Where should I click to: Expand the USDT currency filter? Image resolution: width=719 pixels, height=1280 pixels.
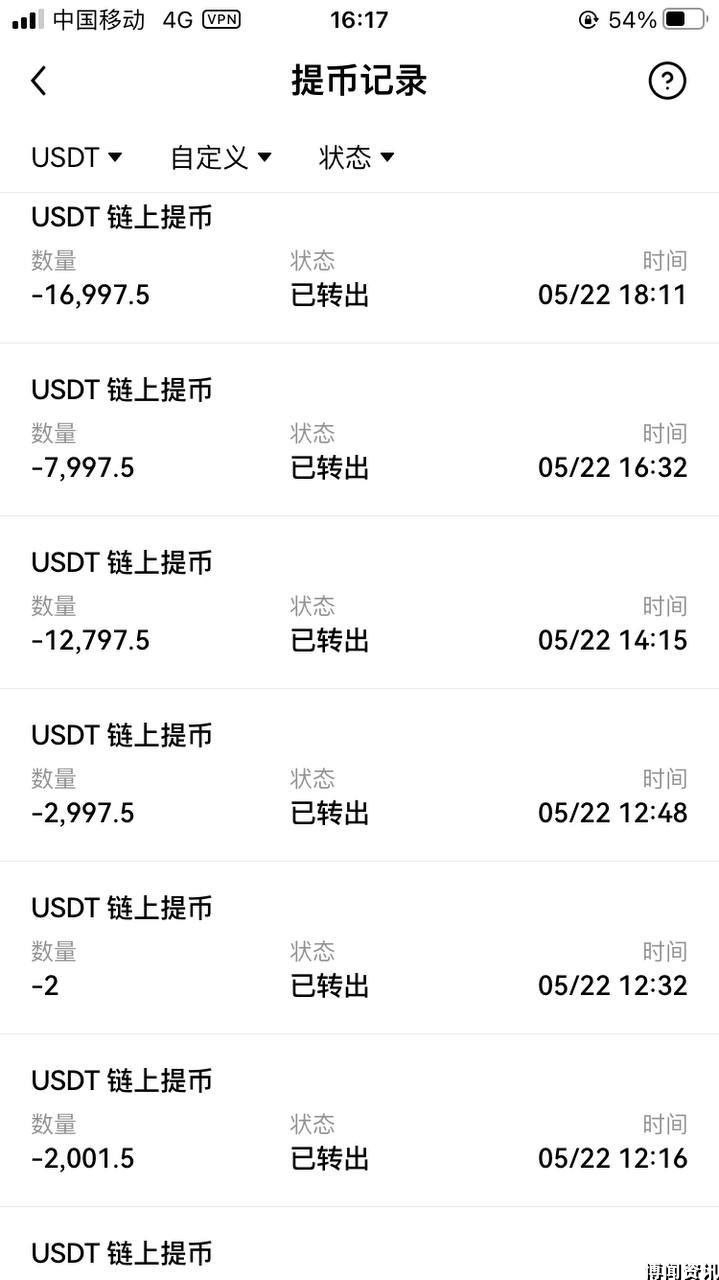click(x=77, y=157)
